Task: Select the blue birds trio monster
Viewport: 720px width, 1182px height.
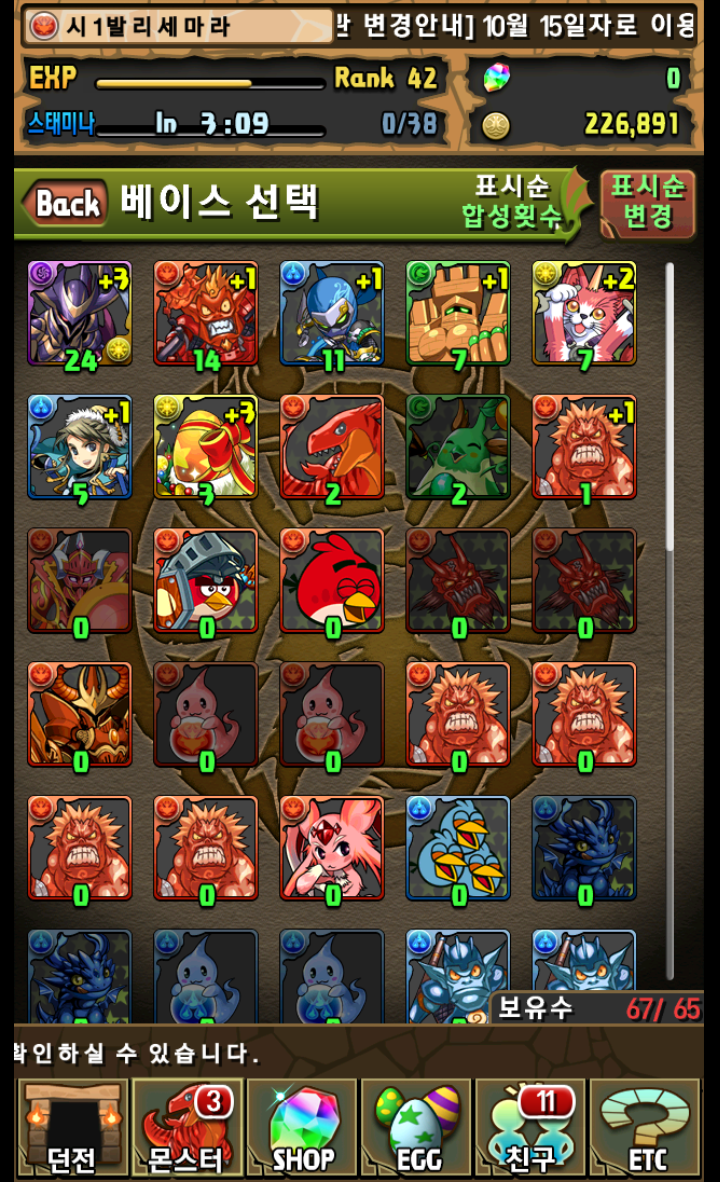Action: (458, 848)
